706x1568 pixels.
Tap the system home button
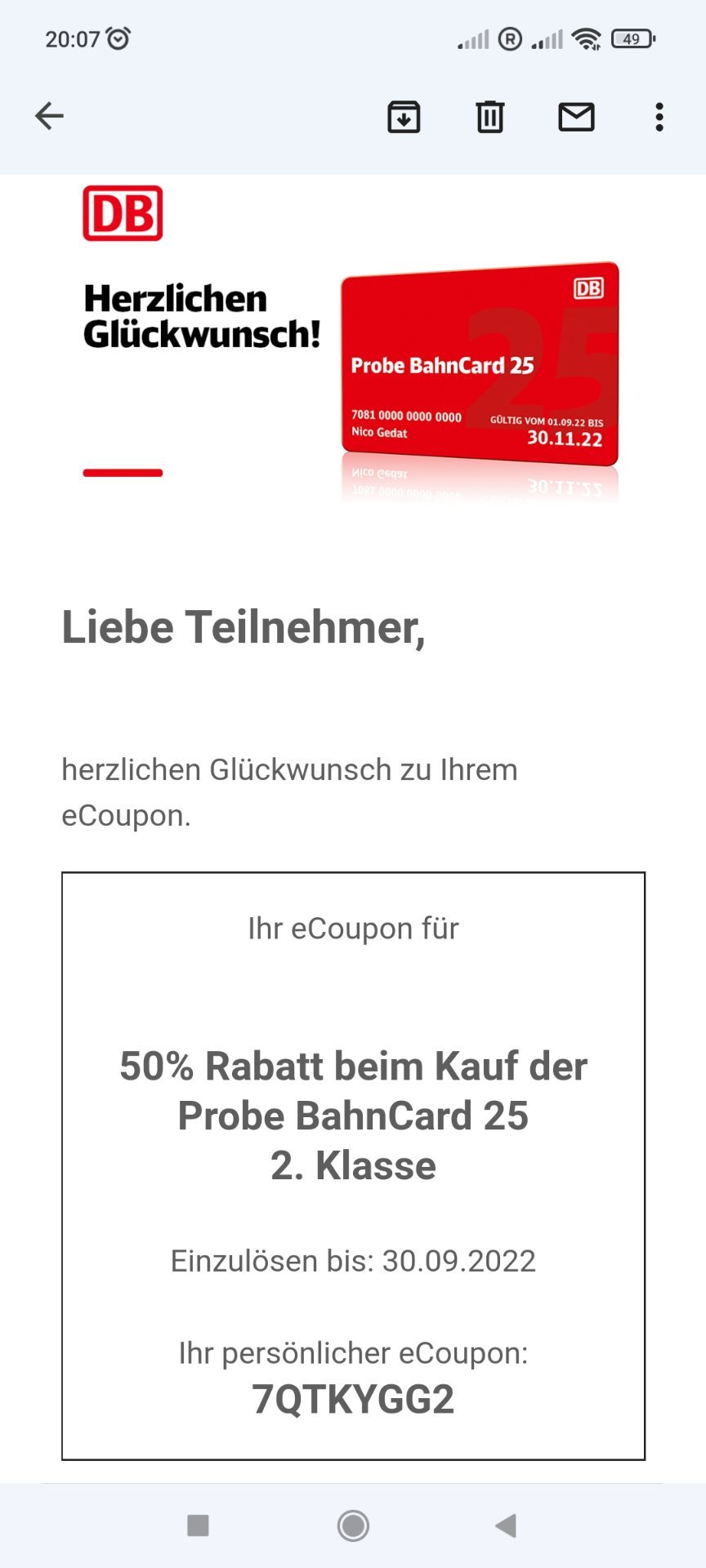[x=353, y=1525]
